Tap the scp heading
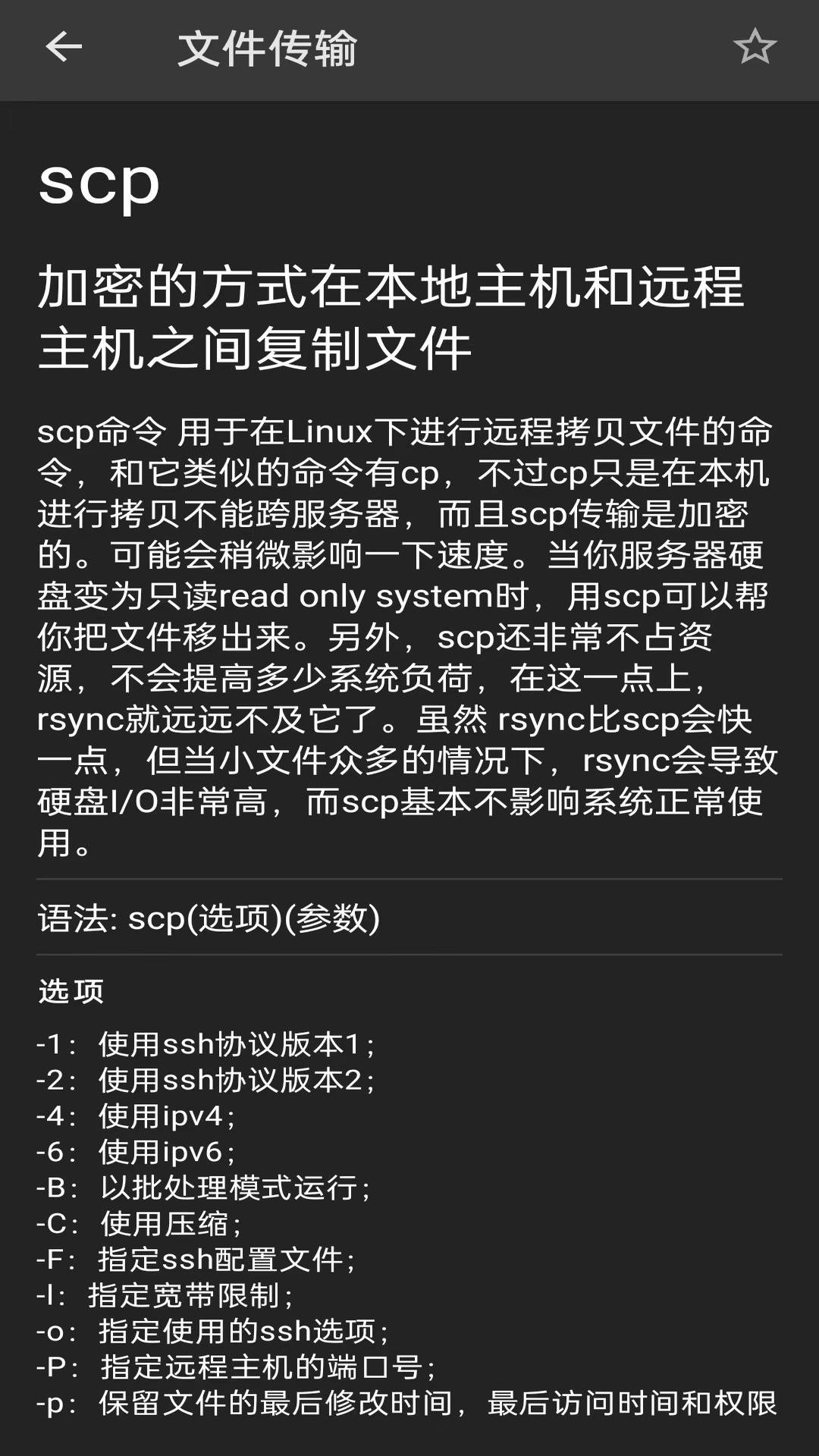Image resolution: width=819 pixels, height=1456 pixels. [99, 184]
